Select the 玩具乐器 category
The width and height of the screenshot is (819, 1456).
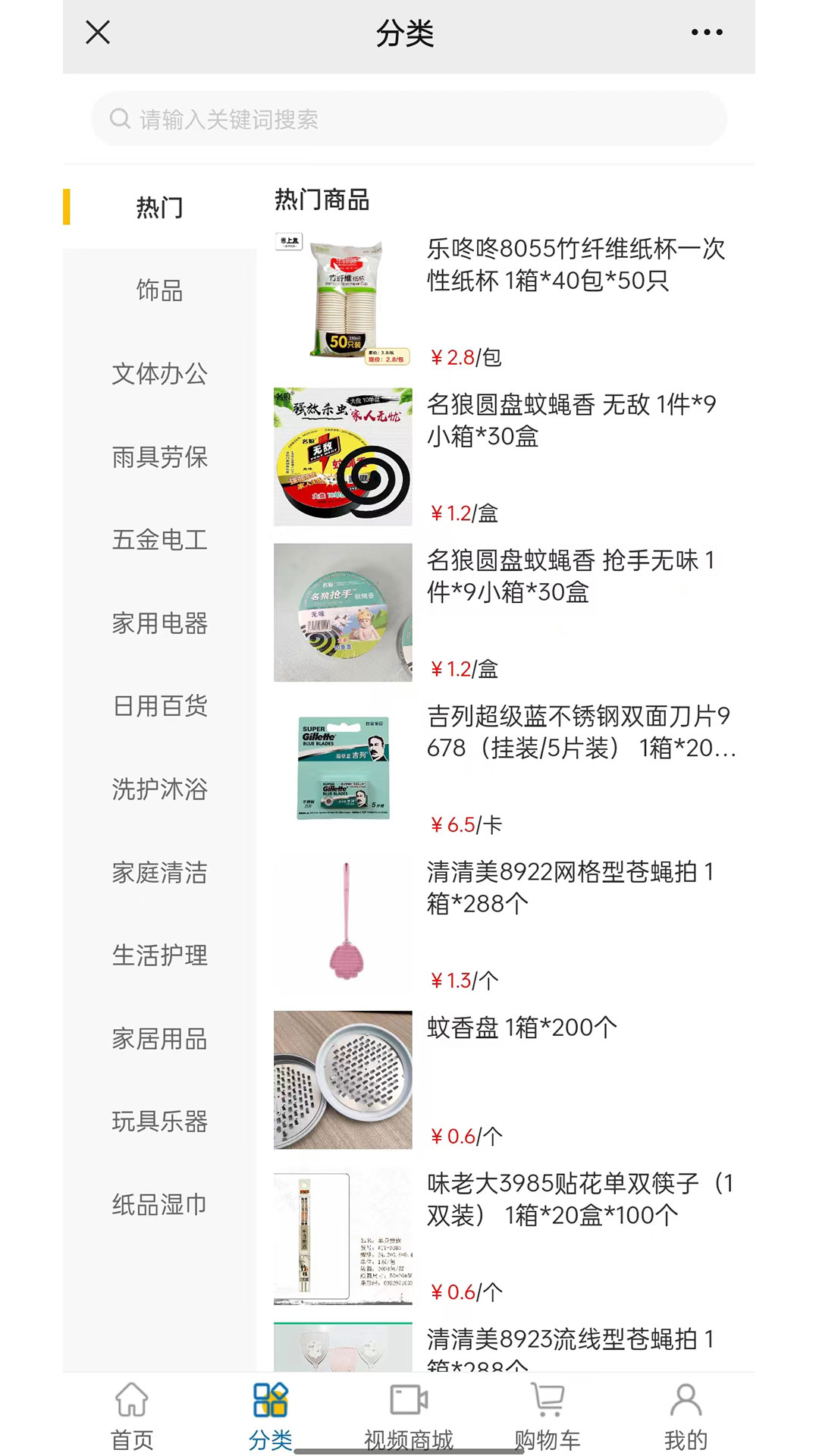(159, 1122)
